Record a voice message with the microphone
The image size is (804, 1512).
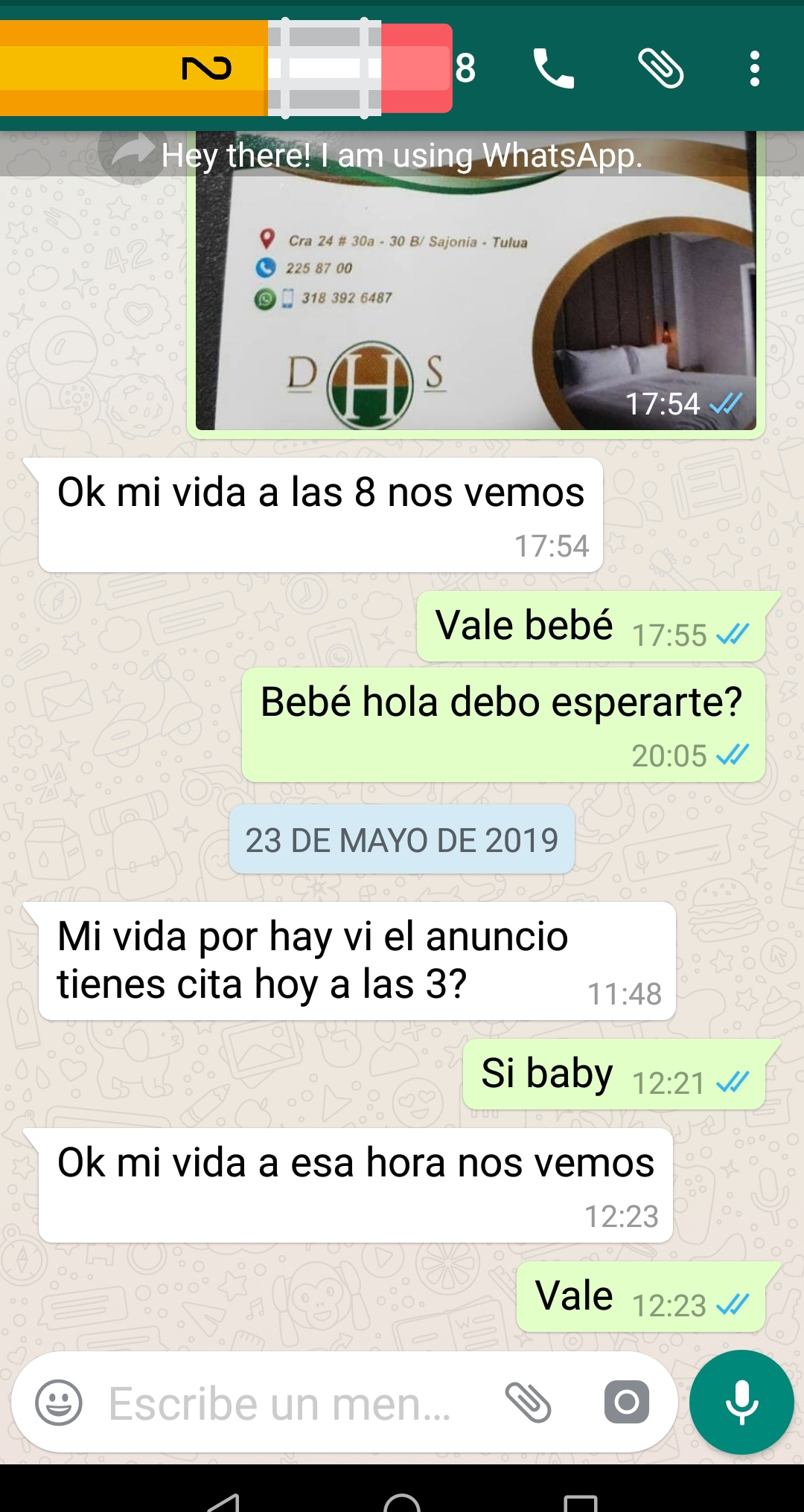(741, 1403)
